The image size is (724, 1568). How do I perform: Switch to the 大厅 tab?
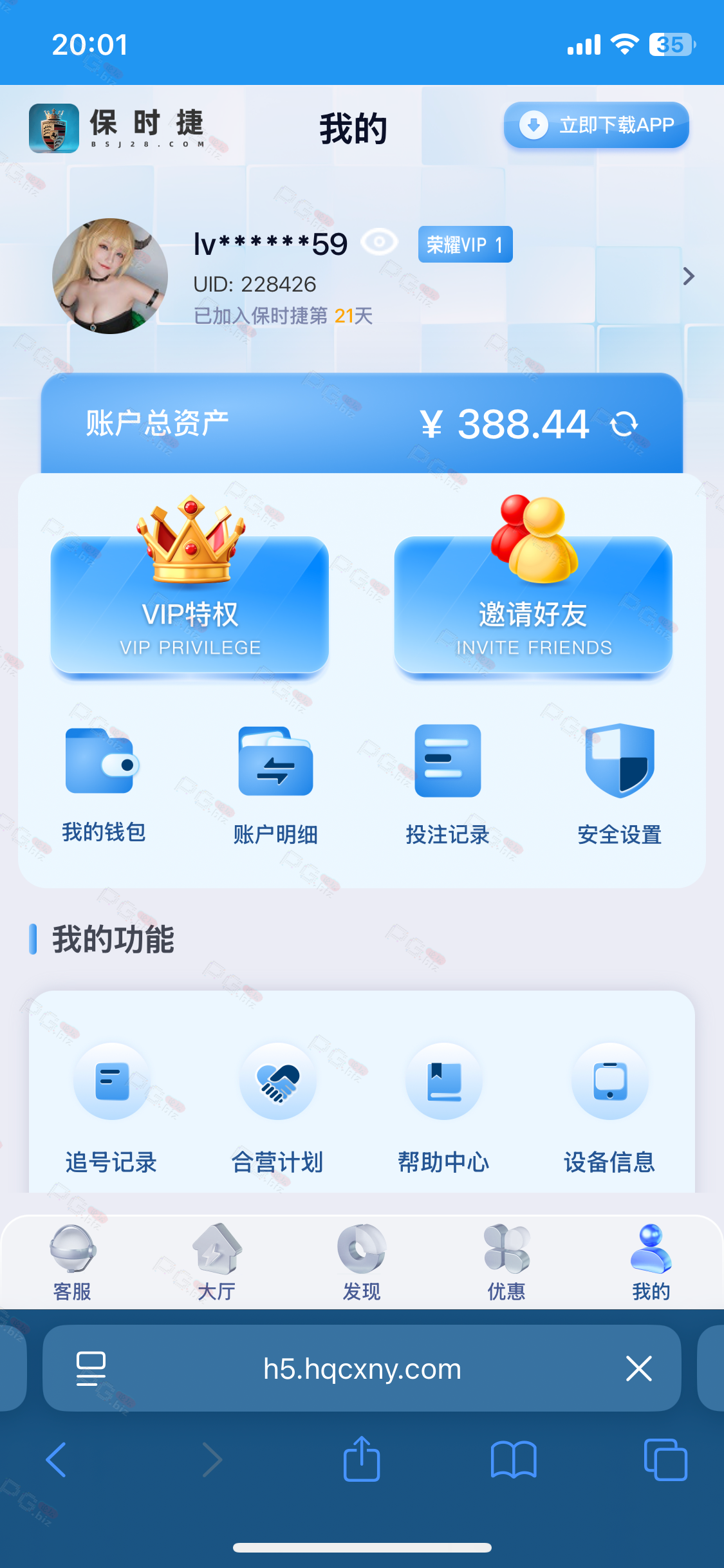pyautogui.click(x=217, y=1262)
